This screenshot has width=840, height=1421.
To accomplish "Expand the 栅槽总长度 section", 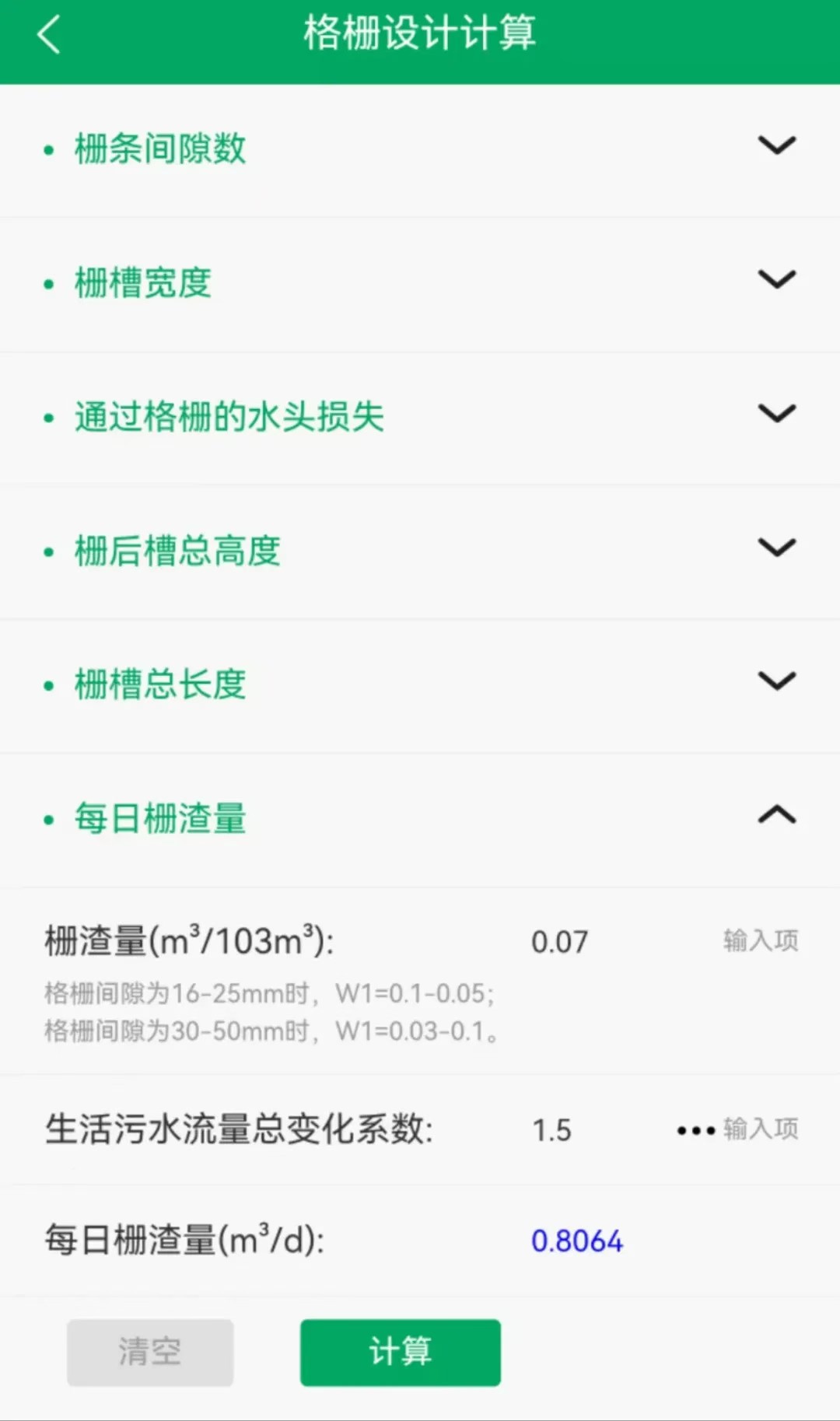I will pos(776,681).
